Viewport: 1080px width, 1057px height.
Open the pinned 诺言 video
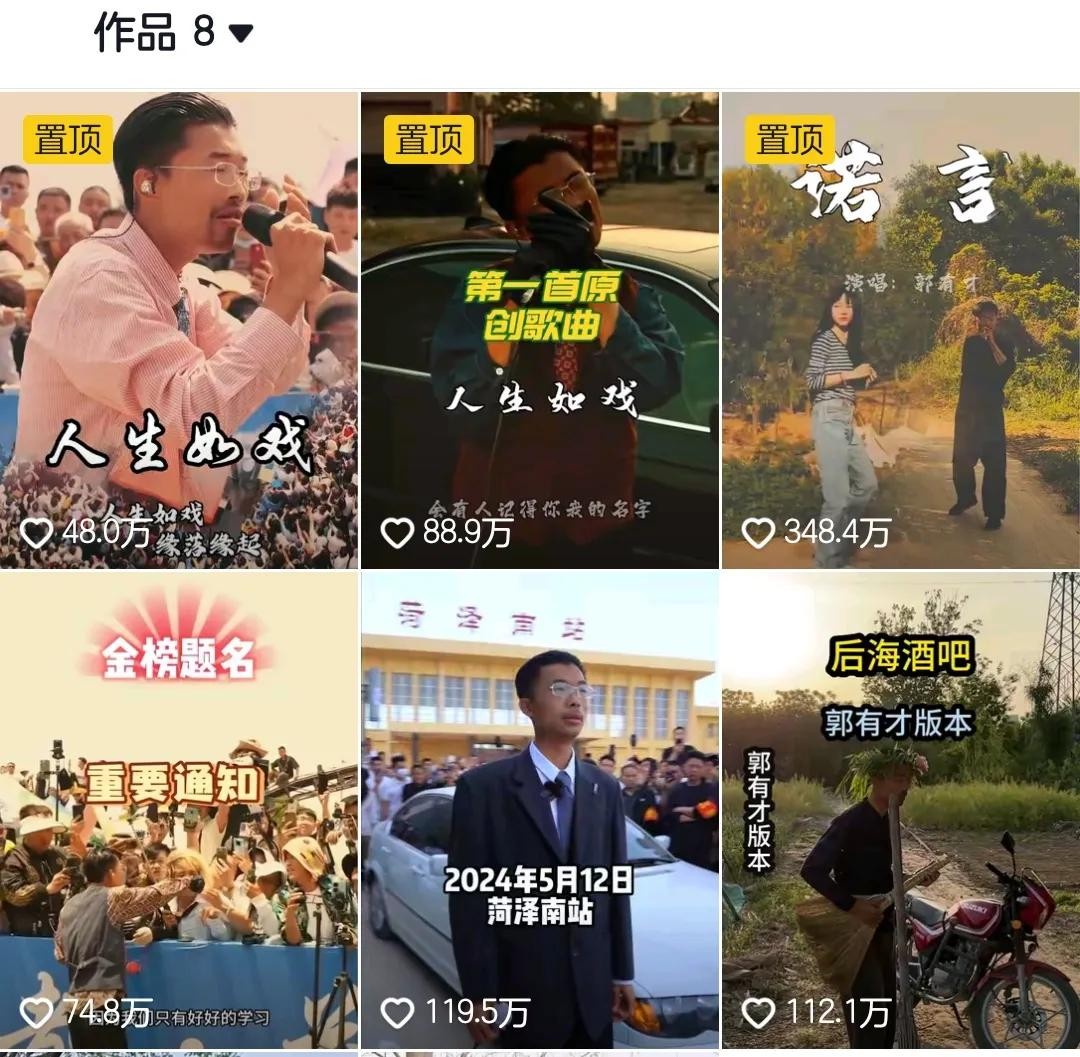point(900,330)
